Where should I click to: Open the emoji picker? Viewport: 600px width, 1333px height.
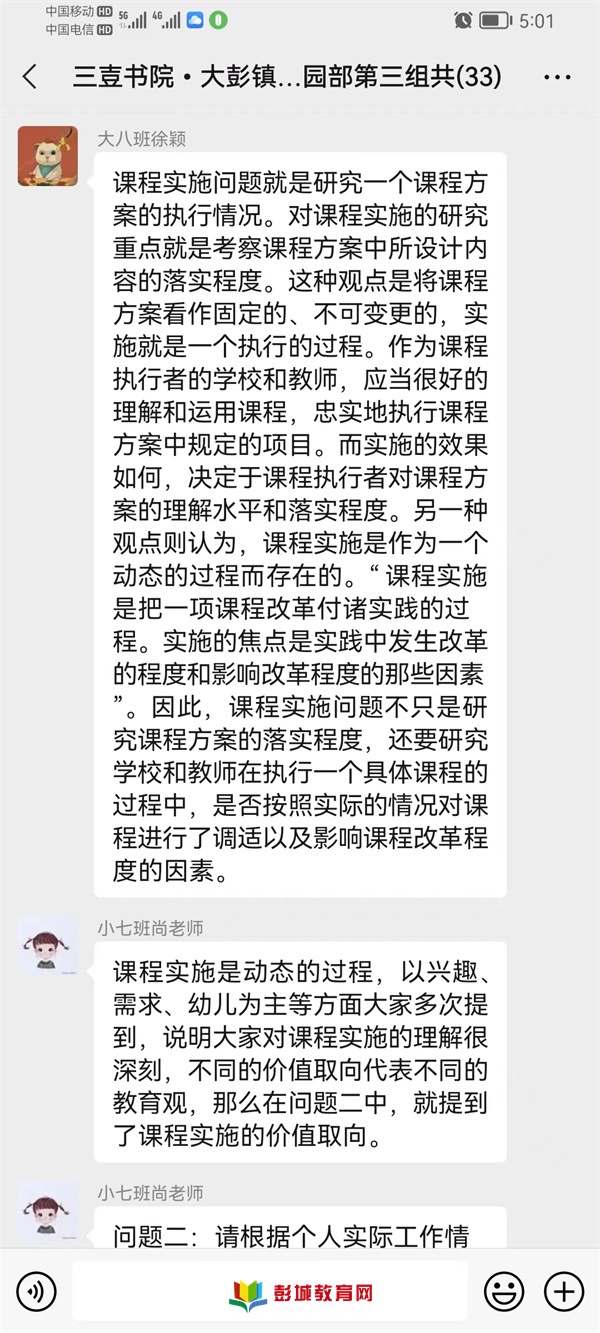tap(504, 1292)
